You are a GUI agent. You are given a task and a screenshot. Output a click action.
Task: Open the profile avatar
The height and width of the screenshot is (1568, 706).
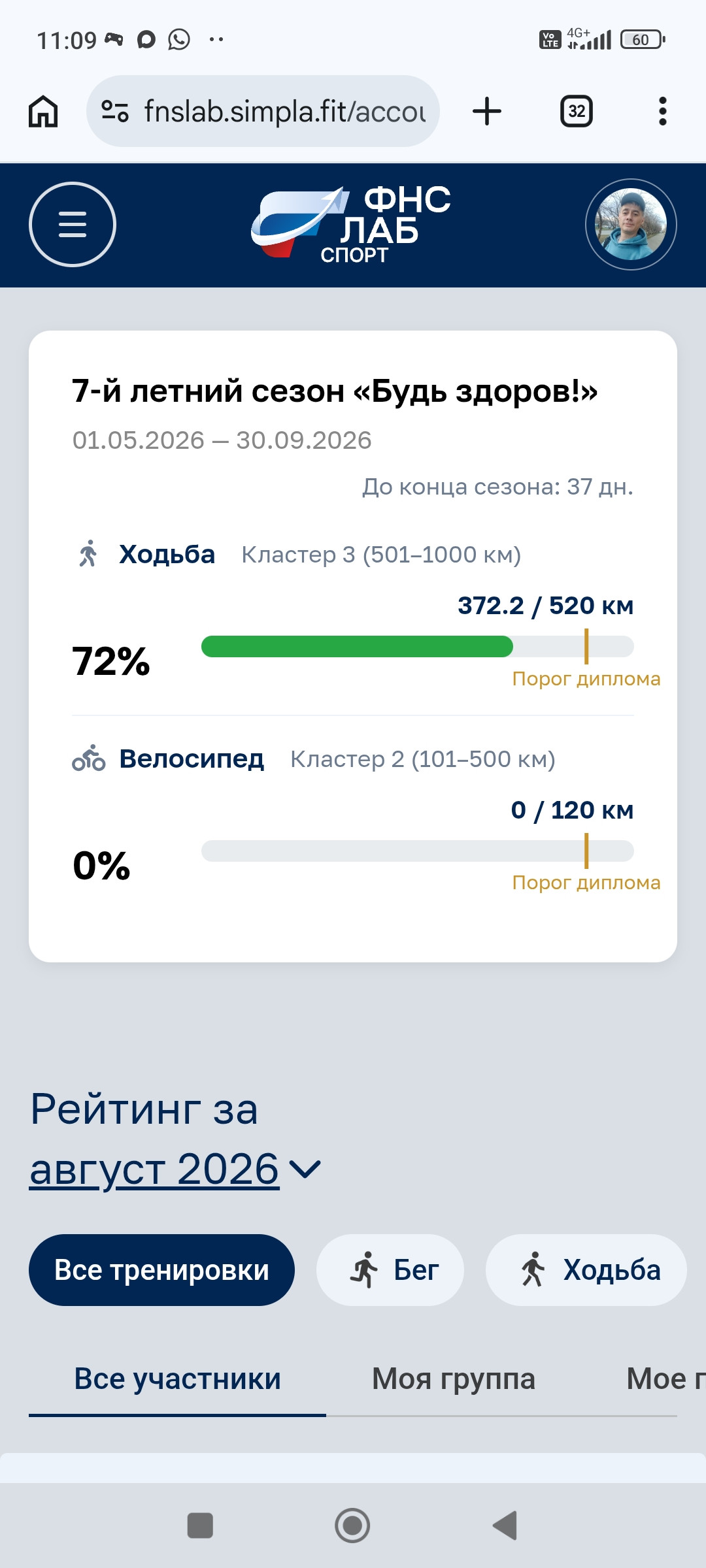pos(631,224)
